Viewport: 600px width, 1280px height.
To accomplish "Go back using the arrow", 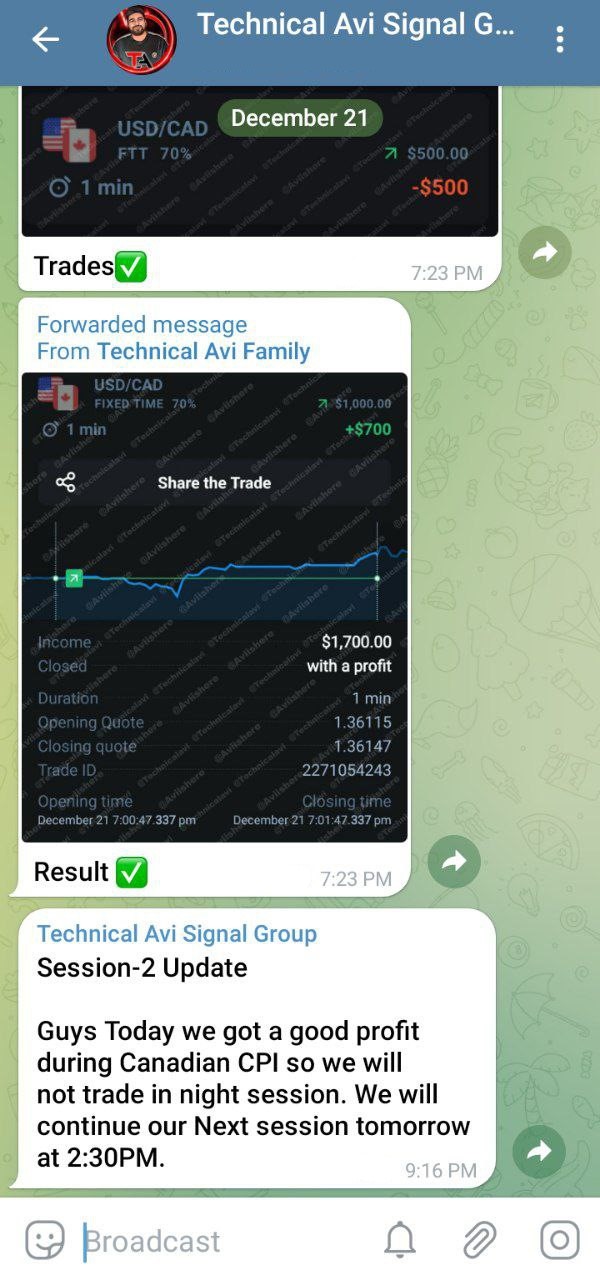I will pos(45,40).
